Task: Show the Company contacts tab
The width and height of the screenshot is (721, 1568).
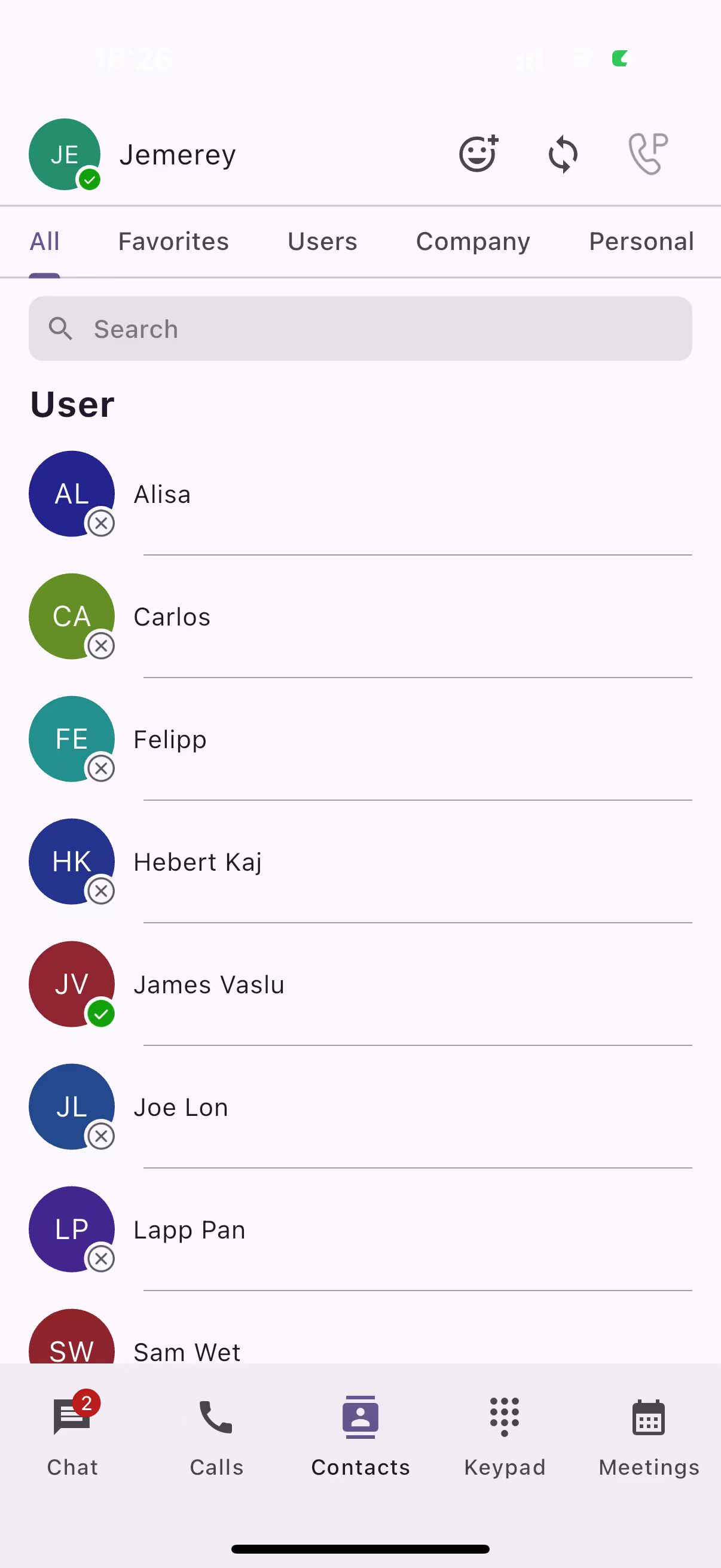Action: [473, 242]
